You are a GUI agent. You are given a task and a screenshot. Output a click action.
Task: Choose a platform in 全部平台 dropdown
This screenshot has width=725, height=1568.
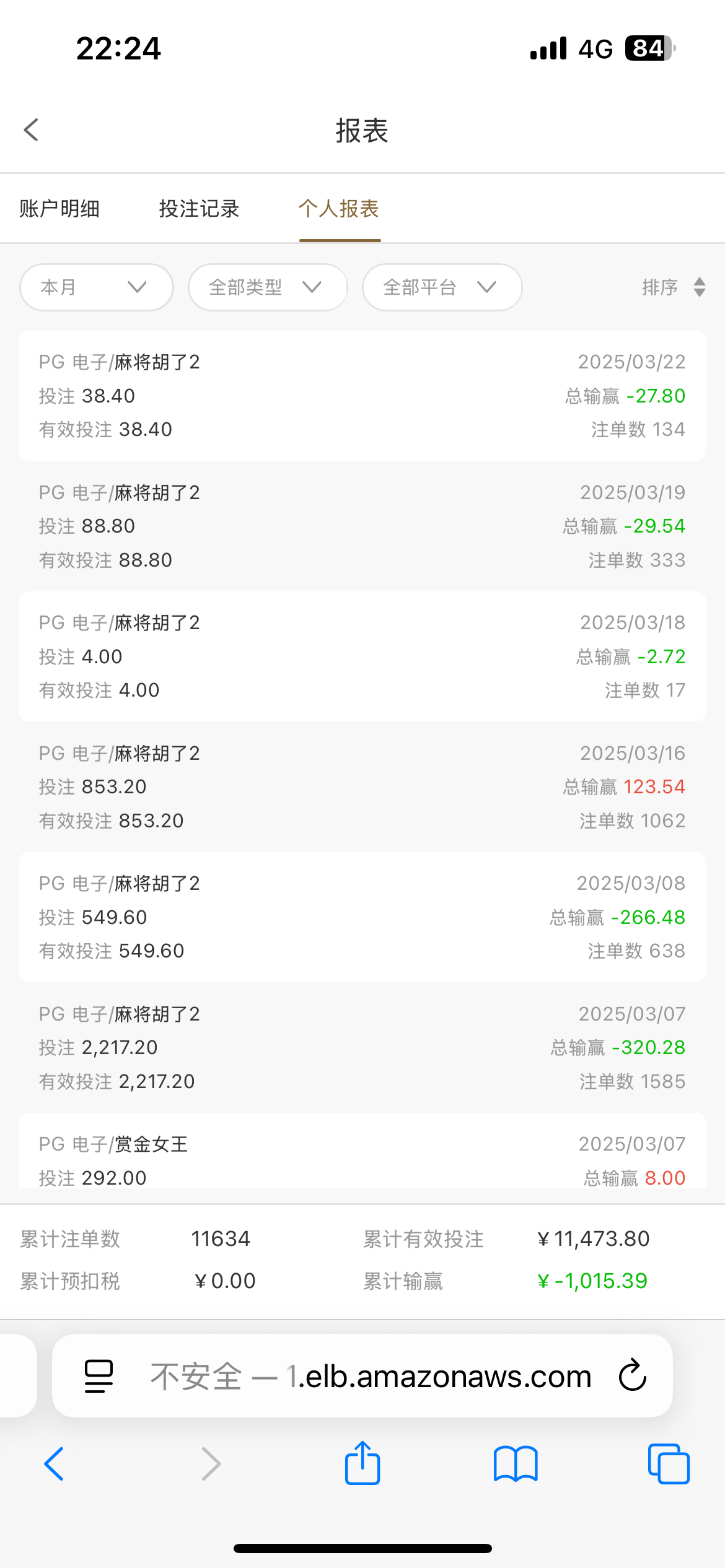pyautogui.click(x=442, y=287)
